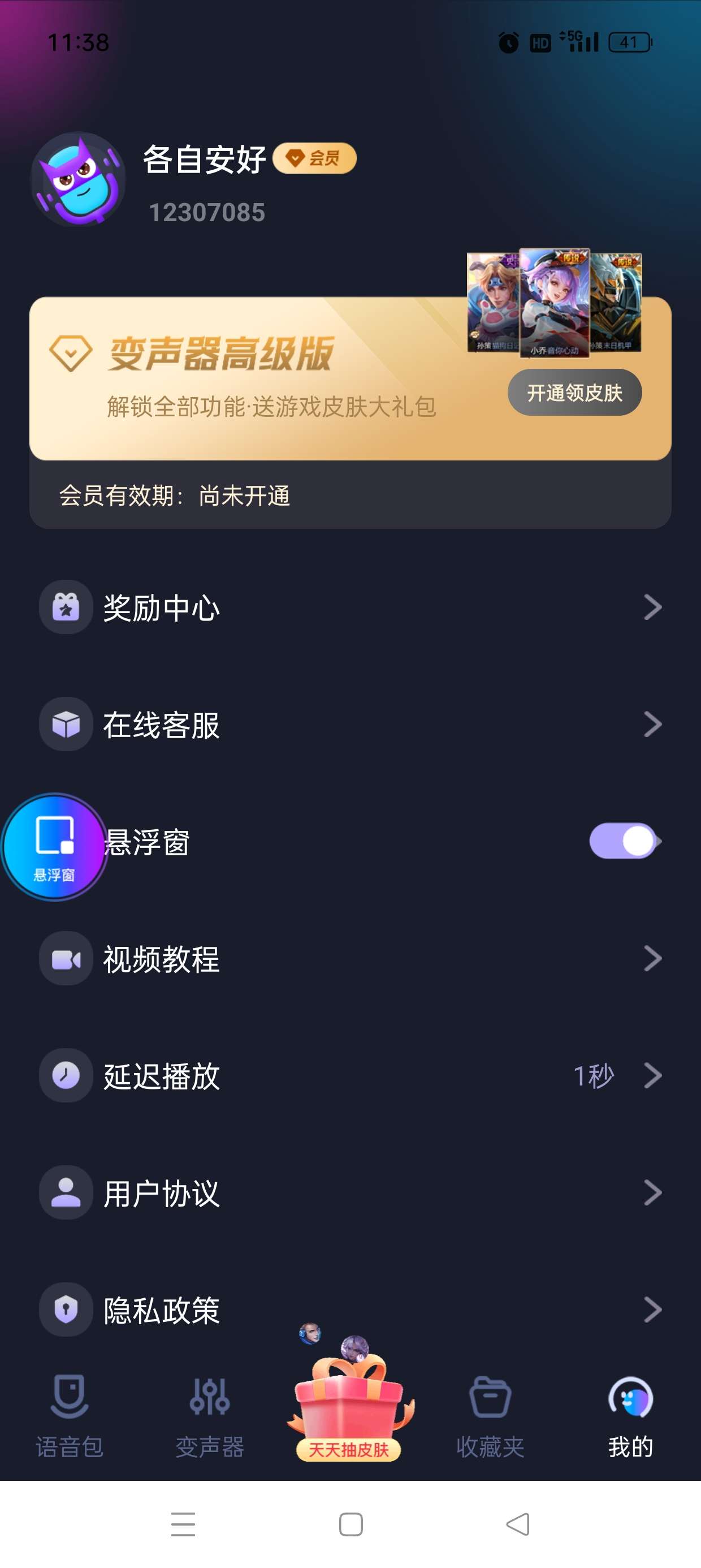Viewport: 701px width, 1568px height.
Task: Tap the 开通领皮肤 button
Action: tap(574, 393)
